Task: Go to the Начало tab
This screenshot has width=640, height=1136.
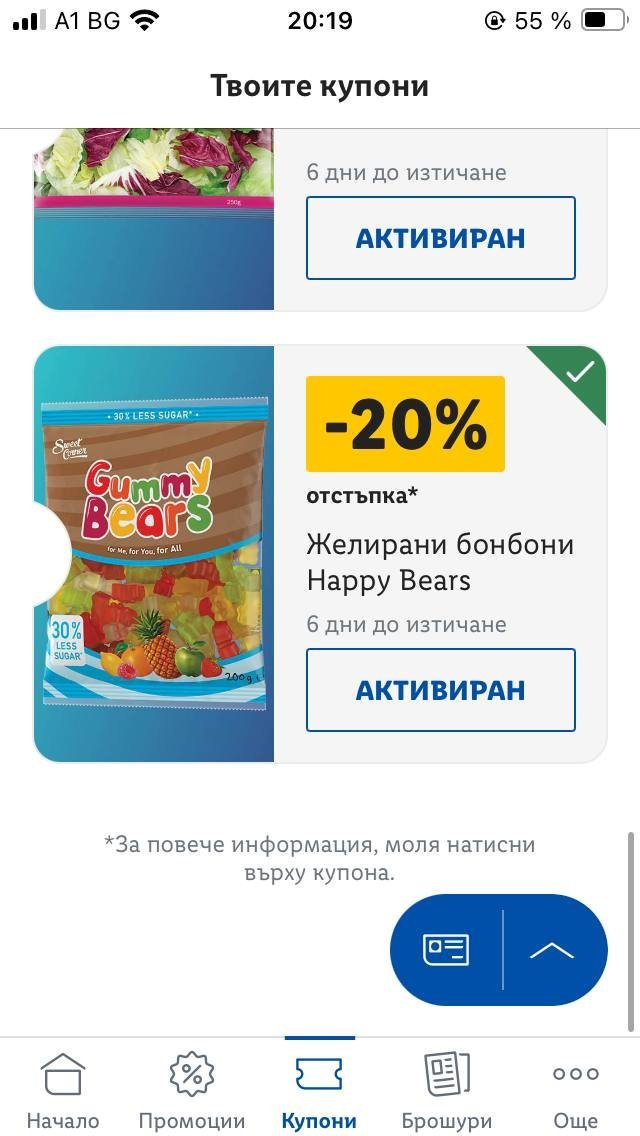Action: click(x=62, y=1090)
